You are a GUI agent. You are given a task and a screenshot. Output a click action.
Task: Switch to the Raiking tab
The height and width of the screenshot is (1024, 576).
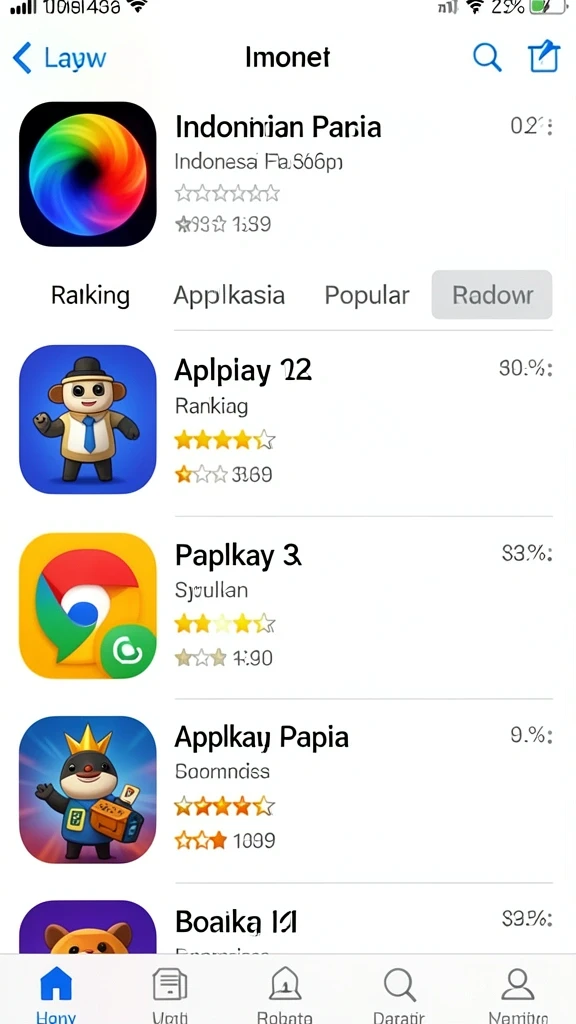[x=90, y=295]
